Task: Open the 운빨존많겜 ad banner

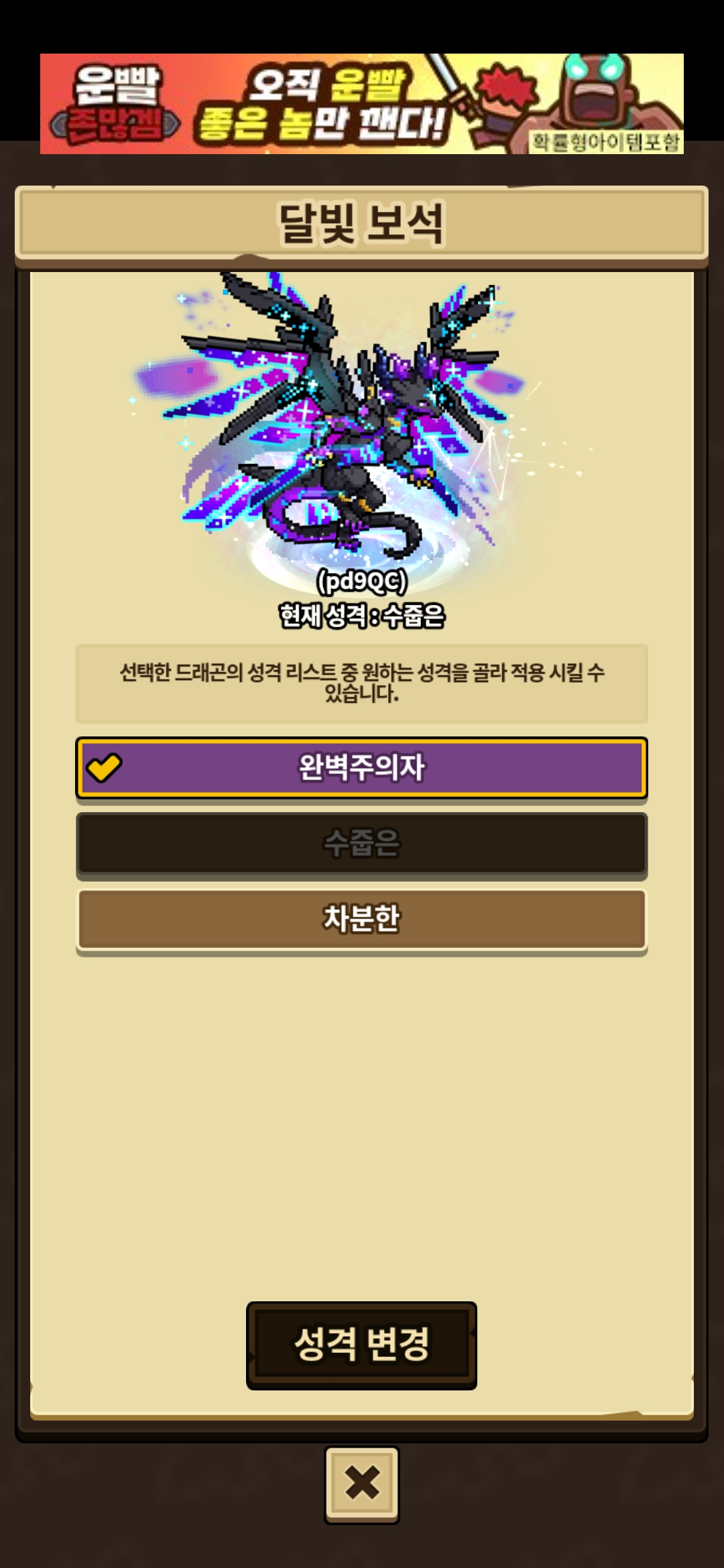Action: (362, 104)
